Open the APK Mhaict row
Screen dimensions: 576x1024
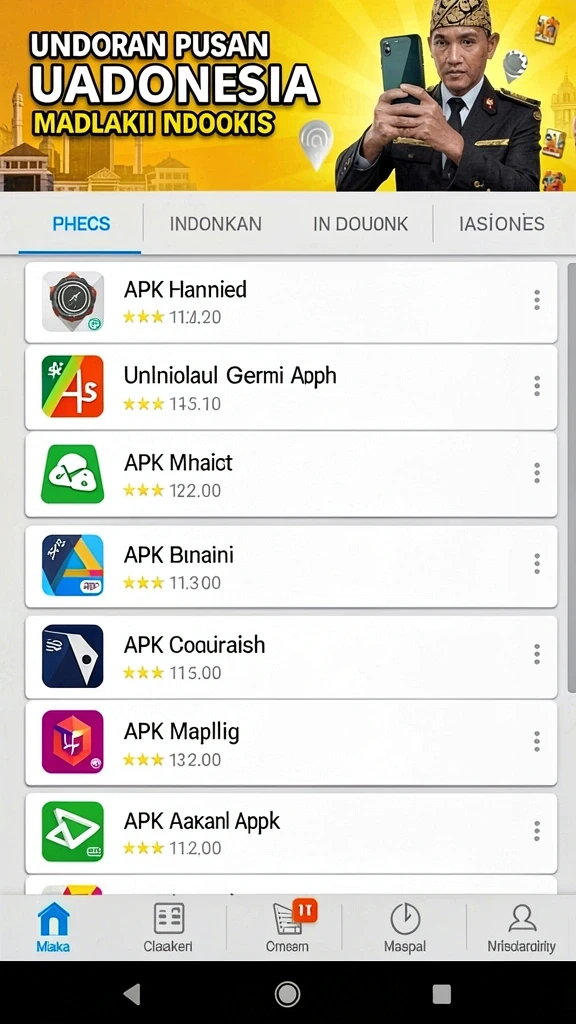291,475
